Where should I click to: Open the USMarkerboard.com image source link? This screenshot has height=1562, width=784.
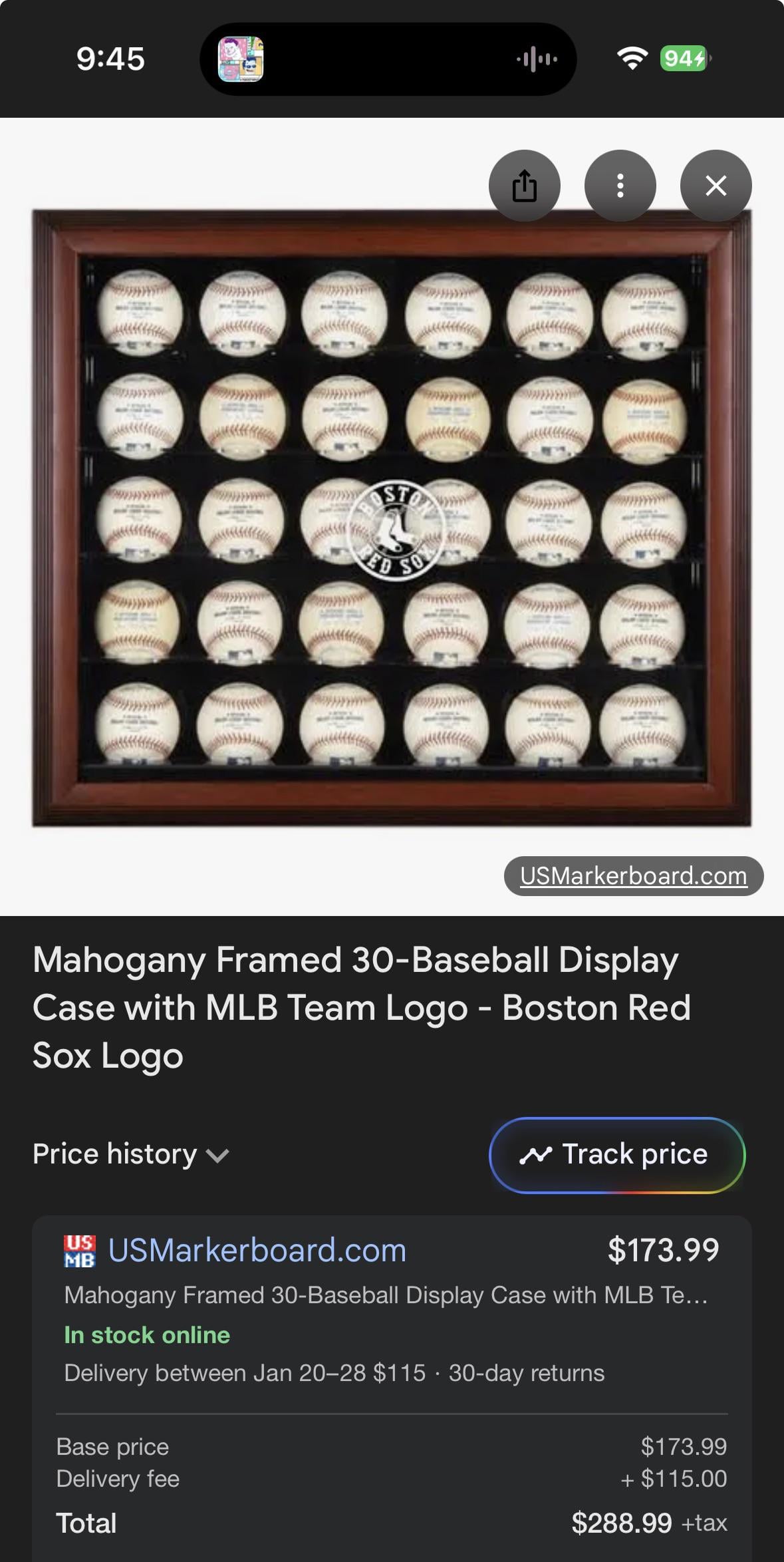[633, 875]
